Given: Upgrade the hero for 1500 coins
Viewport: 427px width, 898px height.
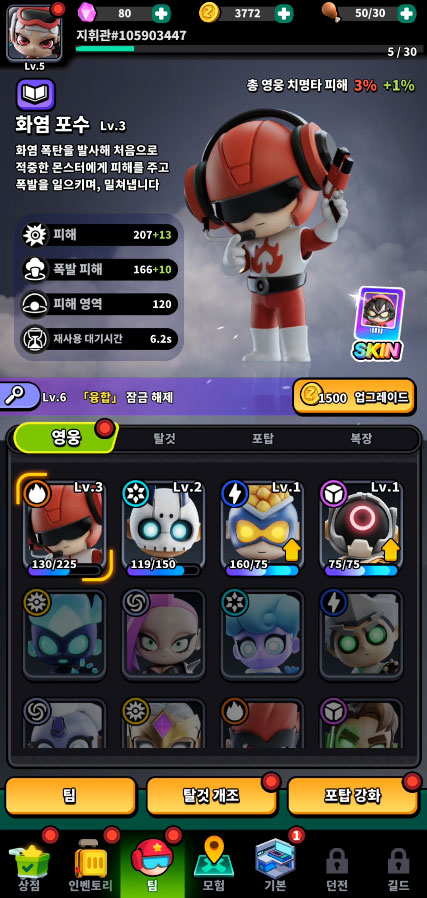Looking at the screenshot, I should click(x=354, y=396).
